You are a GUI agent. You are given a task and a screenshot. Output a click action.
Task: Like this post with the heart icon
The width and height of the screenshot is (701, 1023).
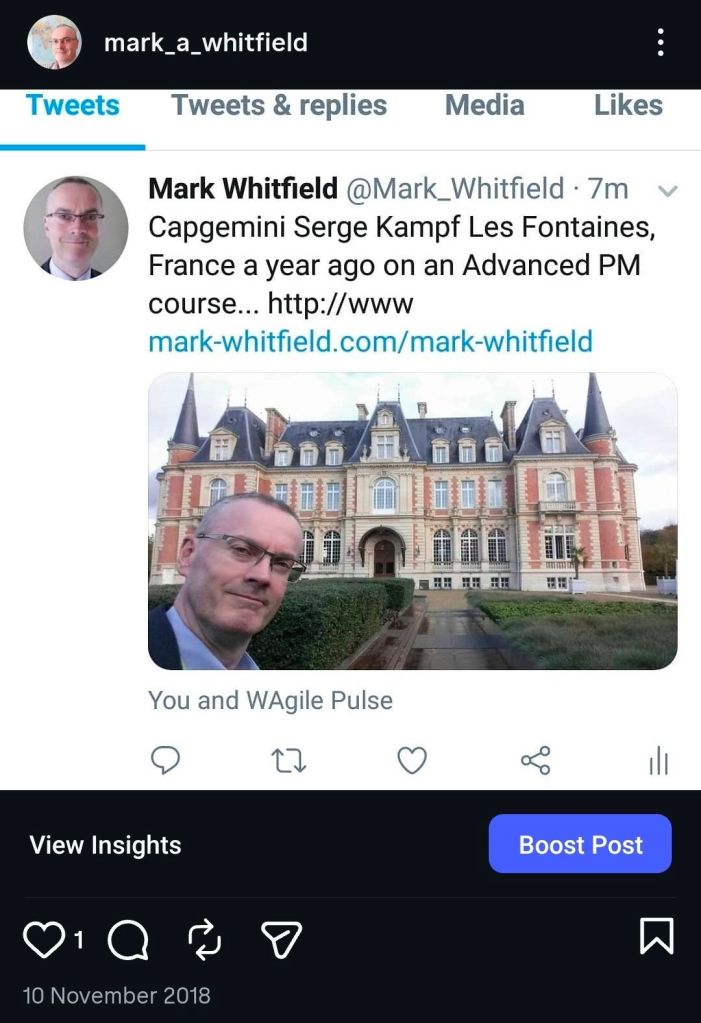pos(42,939)
